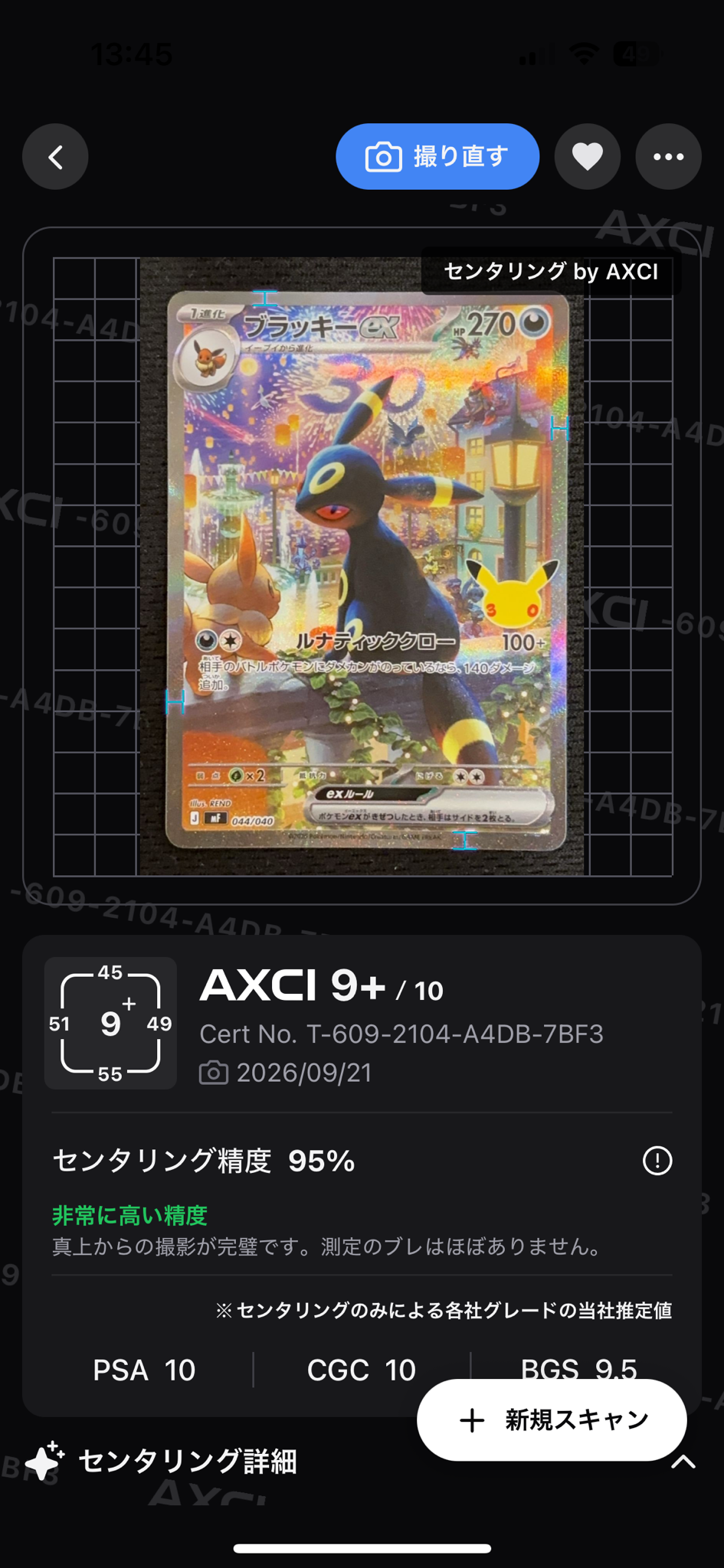Start a 新規スキャン

pyautogui.click(x=552, y=1420)
